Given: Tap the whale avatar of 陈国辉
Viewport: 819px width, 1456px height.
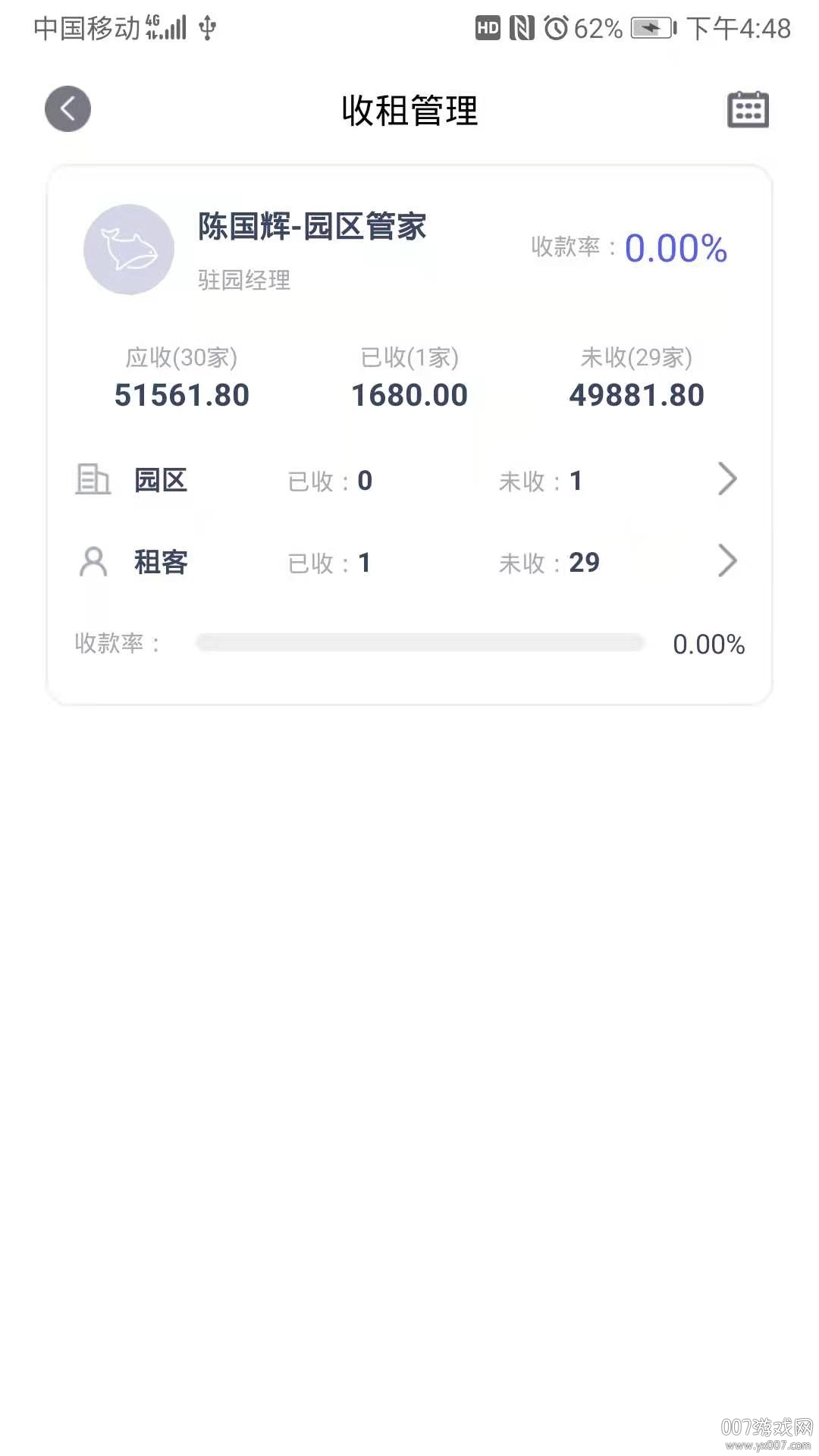Looking at the screenshot, I should (x=128, y=249).
